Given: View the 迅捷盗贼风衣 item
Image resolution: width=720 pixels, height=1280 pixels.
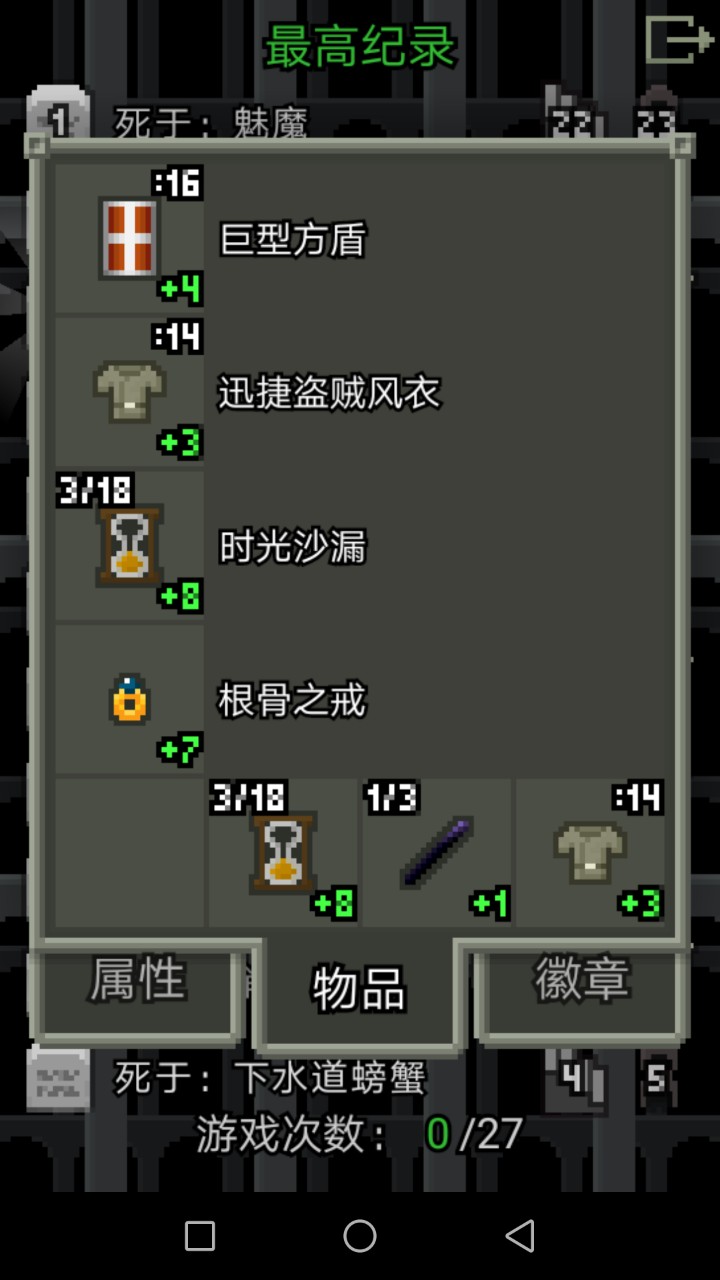Looking at the screenshot, I should coord(360,392).
